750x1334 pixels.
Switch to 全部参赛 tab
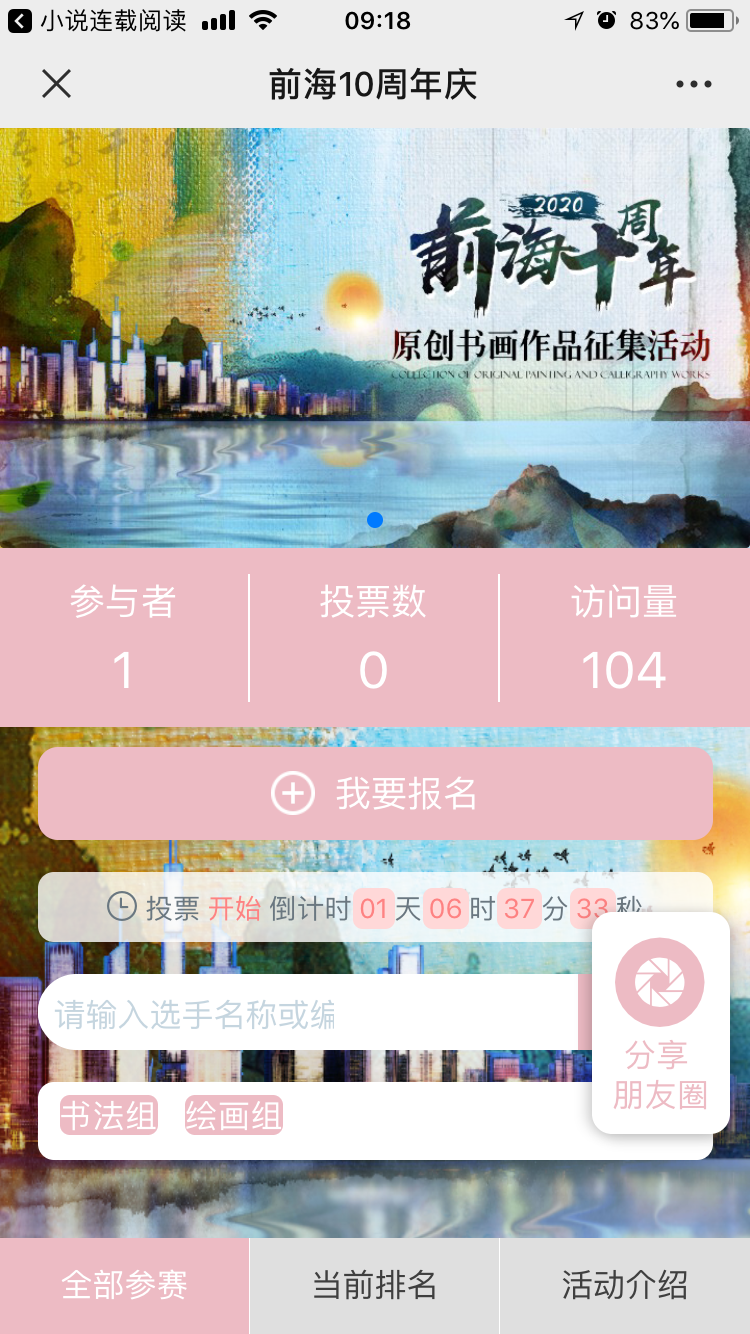124,1286
